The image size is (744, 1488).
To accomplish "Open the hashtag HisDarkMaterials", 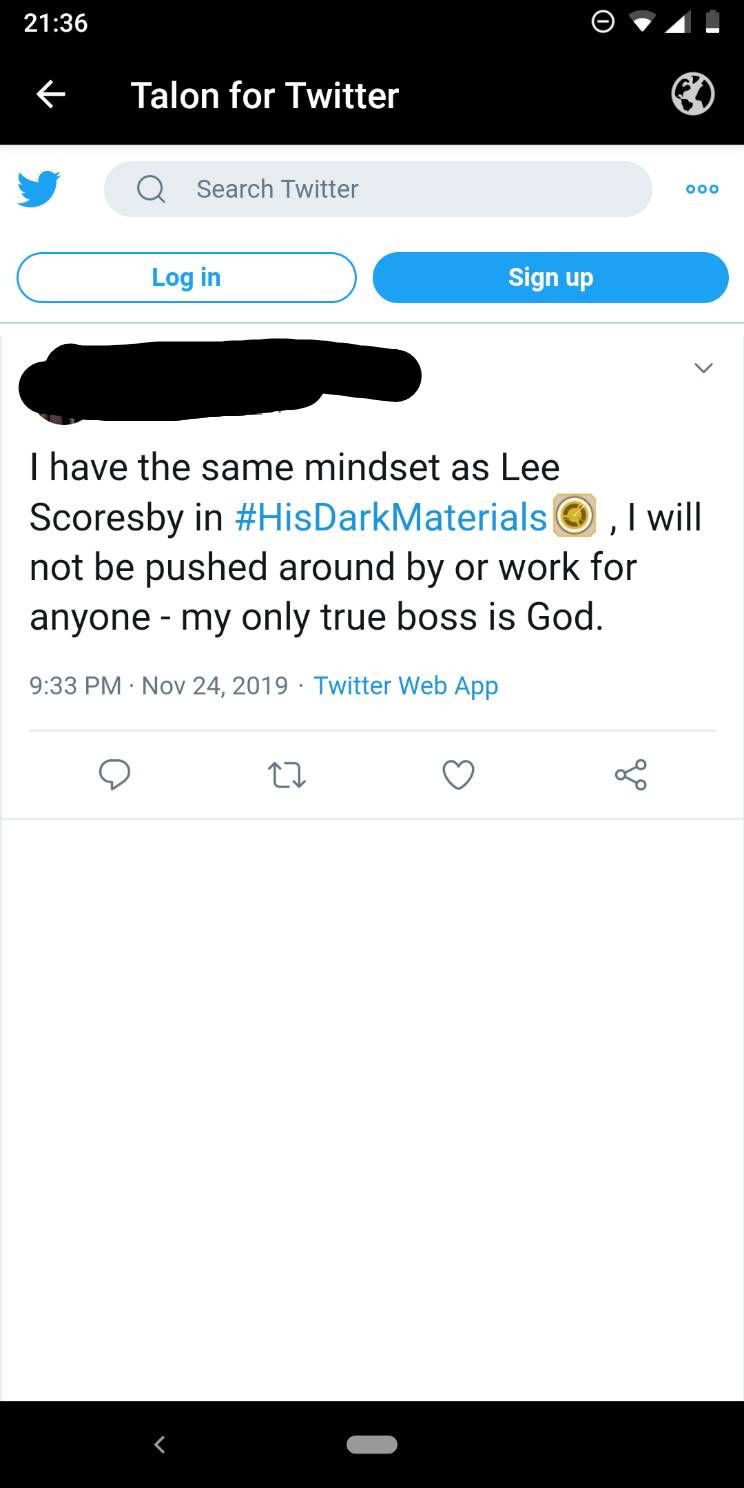I will tap(391, 516).
